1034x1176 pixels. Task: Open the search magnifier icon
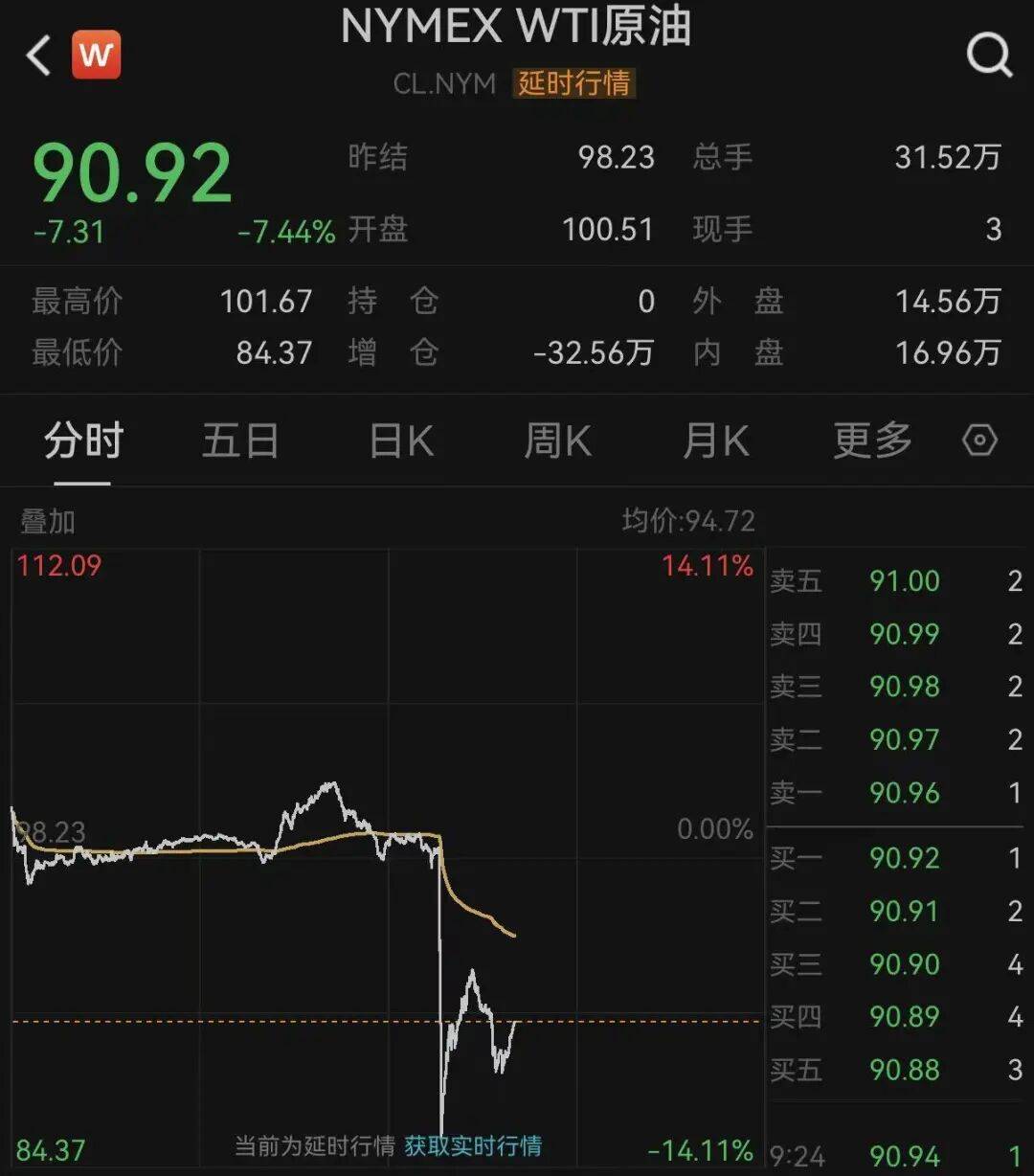coord(989,56)
